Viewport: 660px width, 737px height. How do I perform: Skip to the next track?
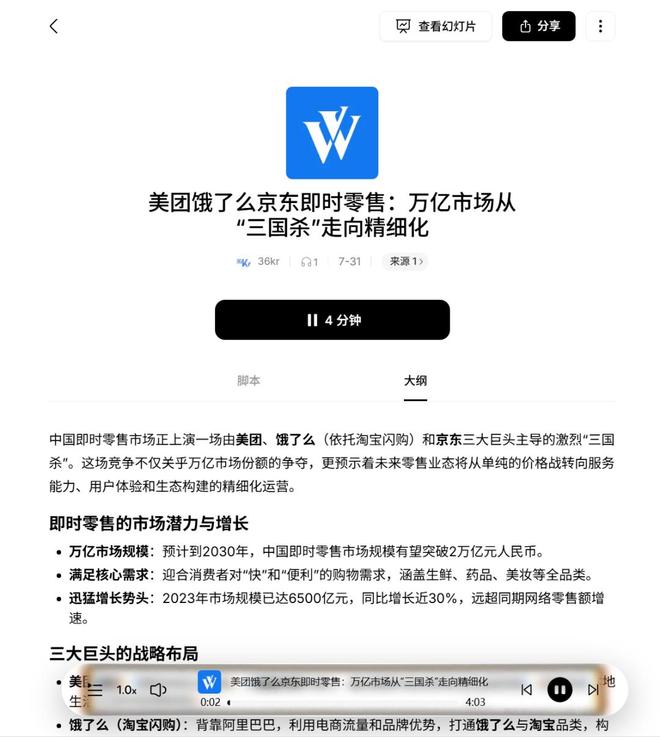[x=592, y=690]
